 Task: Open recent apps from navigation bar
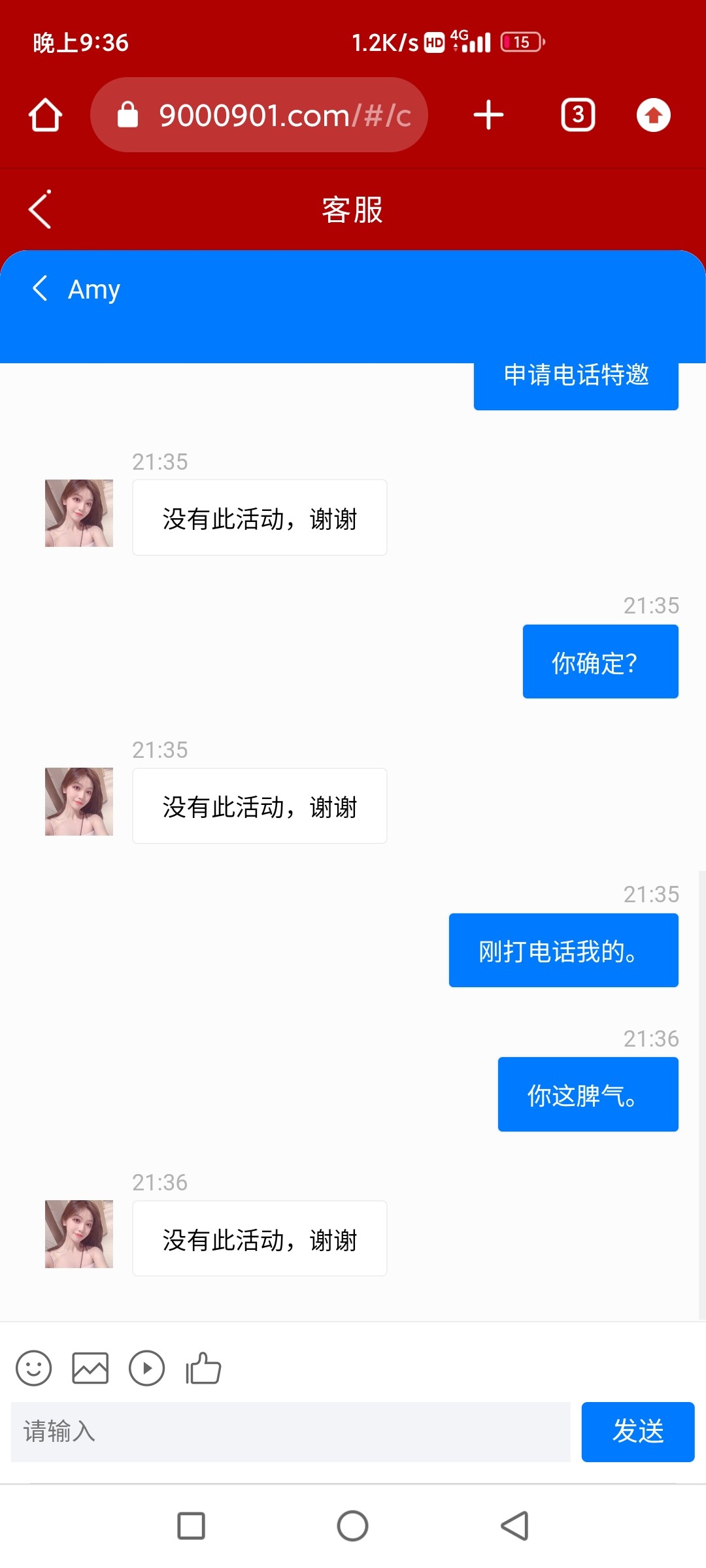pyautogui.click(x=191, y=1526)
